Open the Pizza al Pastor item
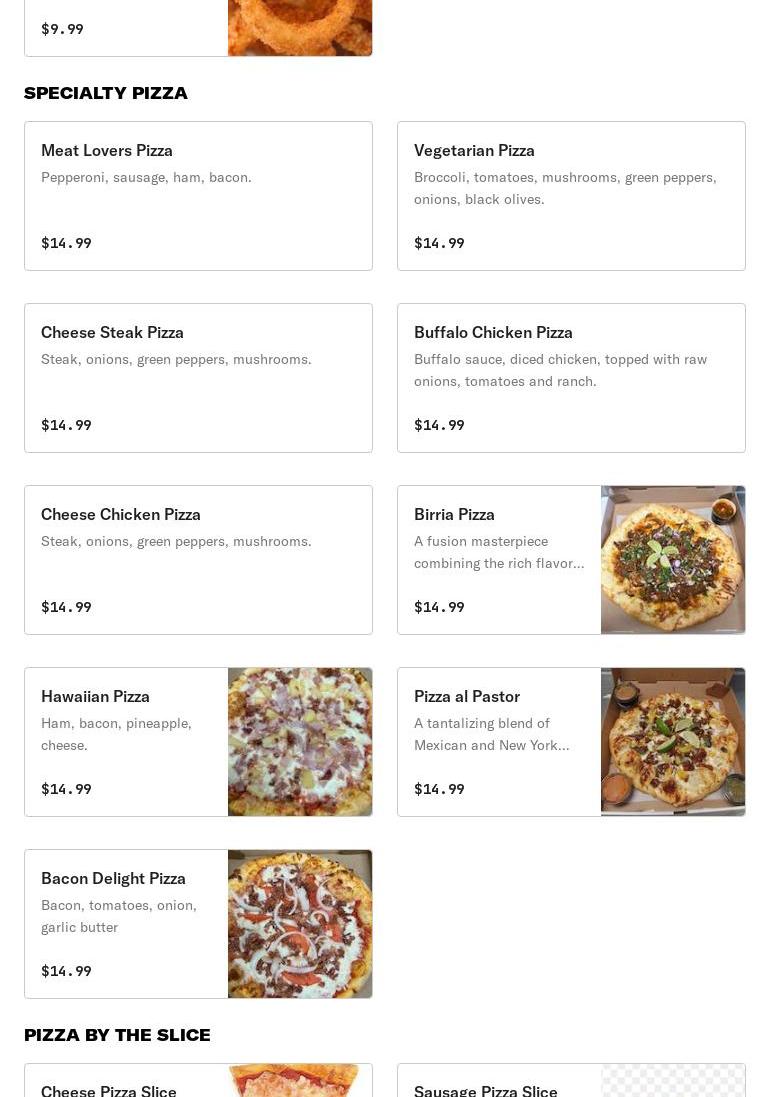Screen dimensions: 770x1097 pyautogui.click(x=571, y=742)
